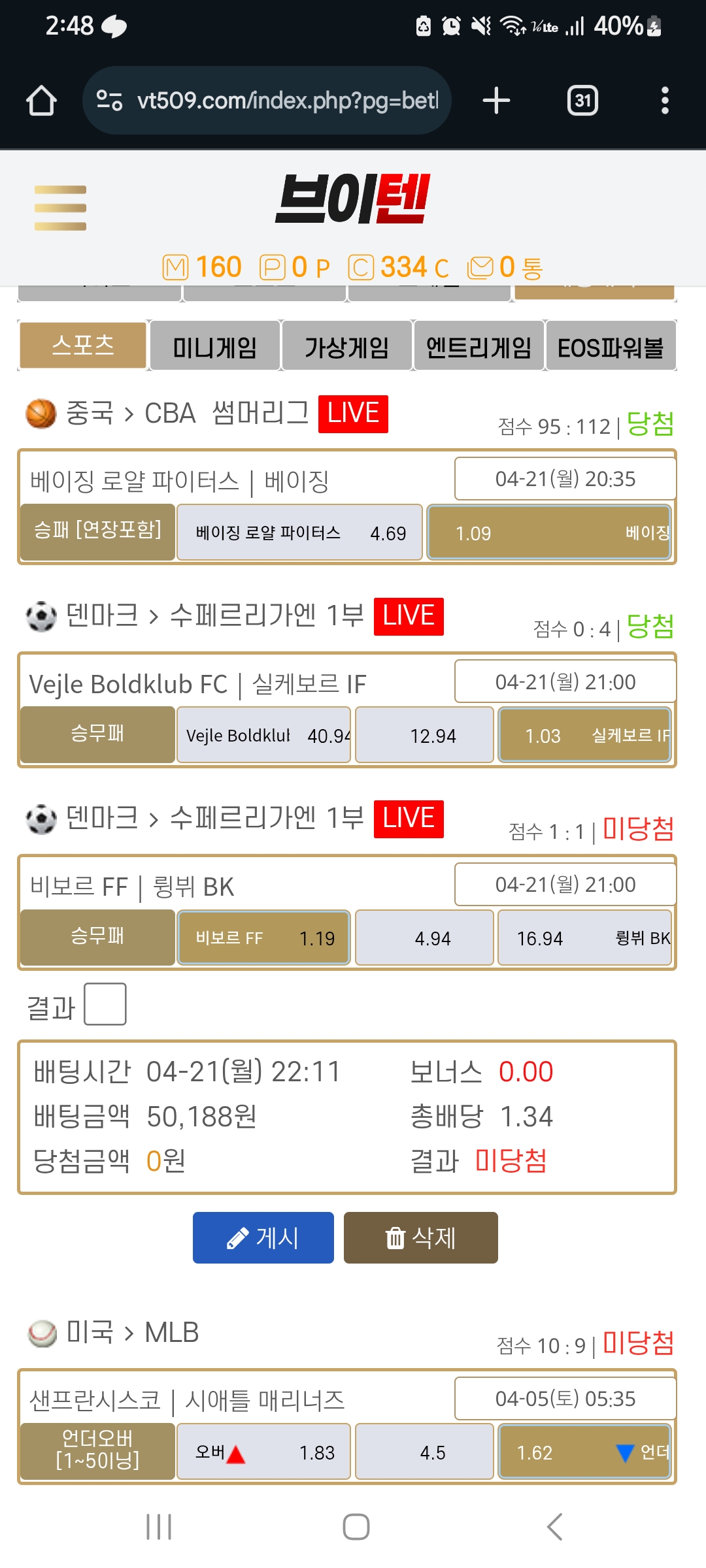Screen dimensions: 706x1568
Task: Go to the browser home page
Action: coord(41,101)
